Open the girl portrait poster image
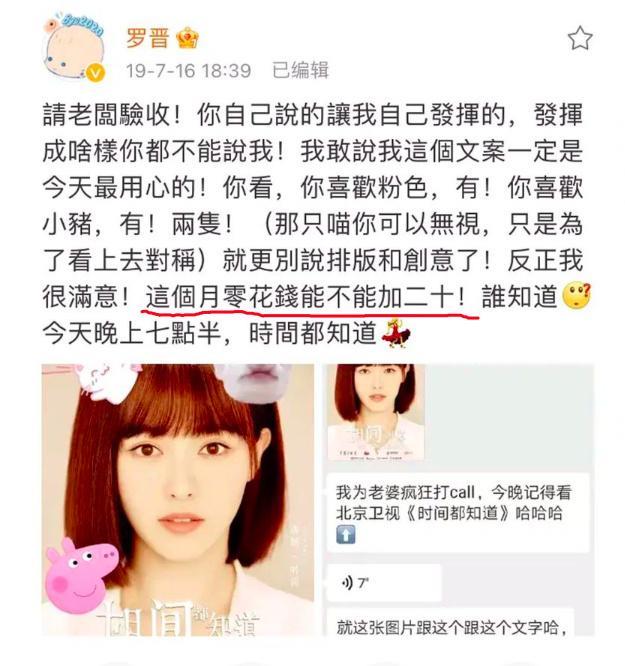The width and height of the screenshot is (625, 666). (x=179, y=500)
